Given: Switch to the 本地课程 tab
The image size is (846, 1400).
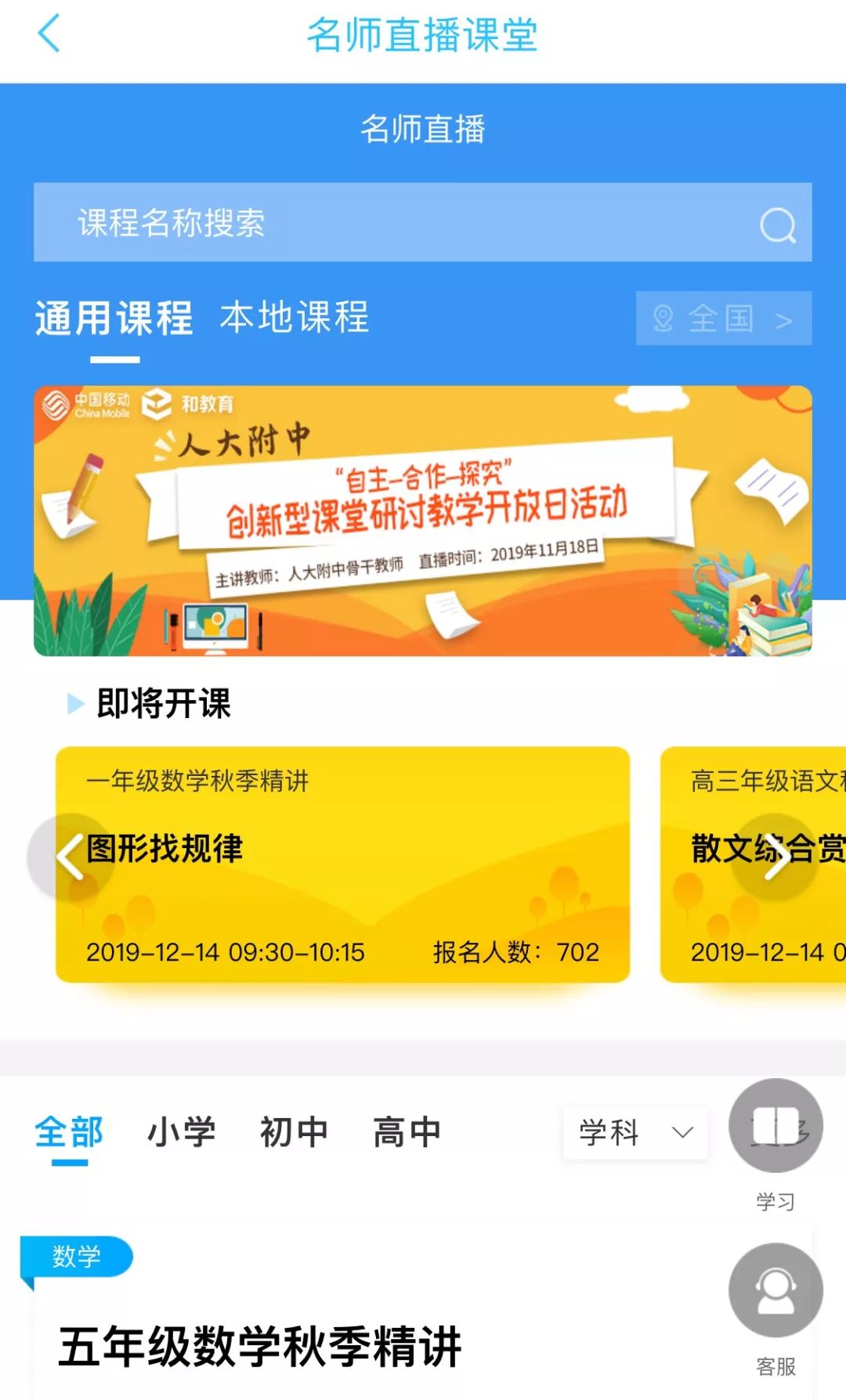Looking at the screenshot, I should (295, 318).
